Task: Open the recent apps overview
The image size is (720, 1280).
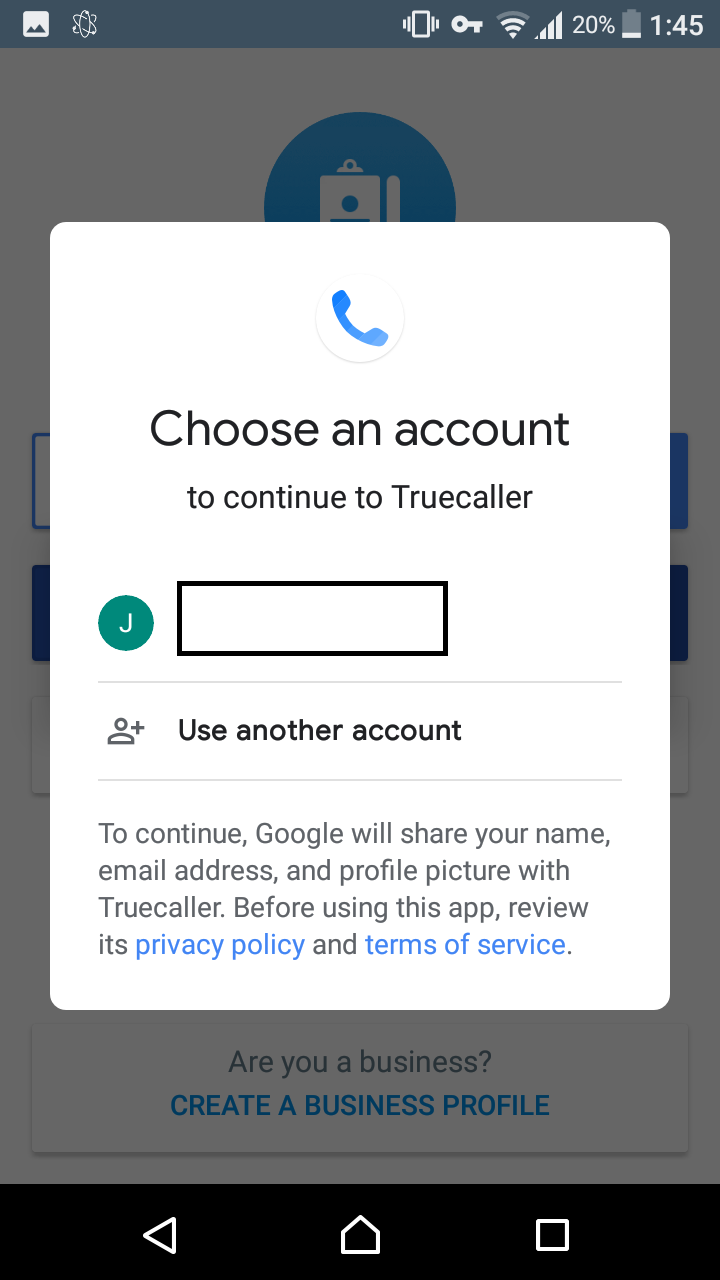Action: coord(552,1235)
